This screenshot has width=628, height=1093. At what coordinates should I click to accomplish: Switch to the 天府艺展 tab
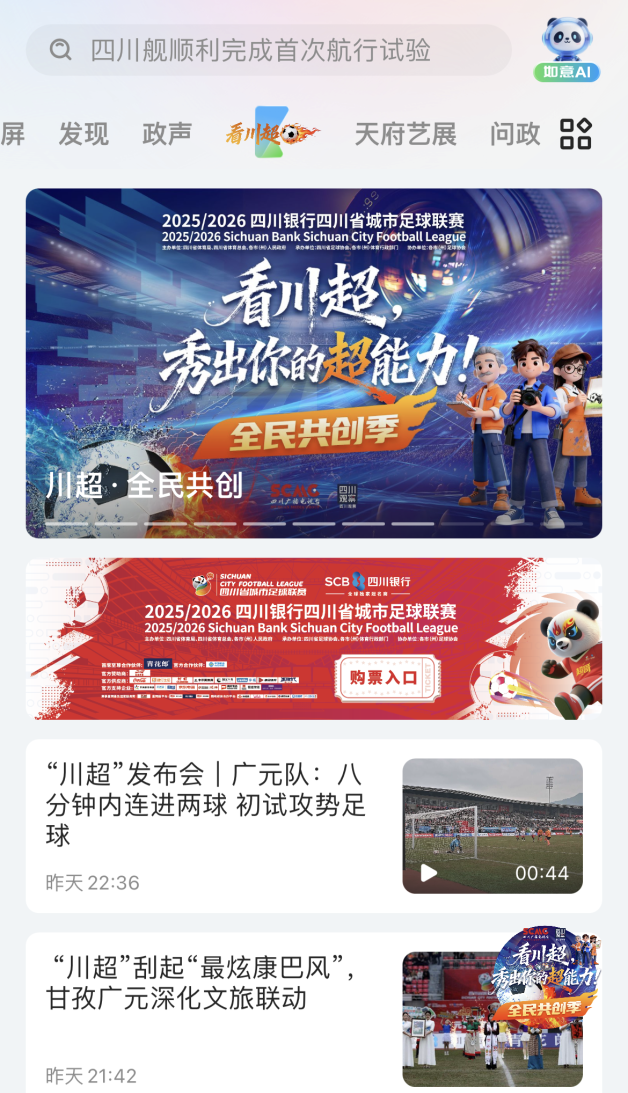point(405,134)
